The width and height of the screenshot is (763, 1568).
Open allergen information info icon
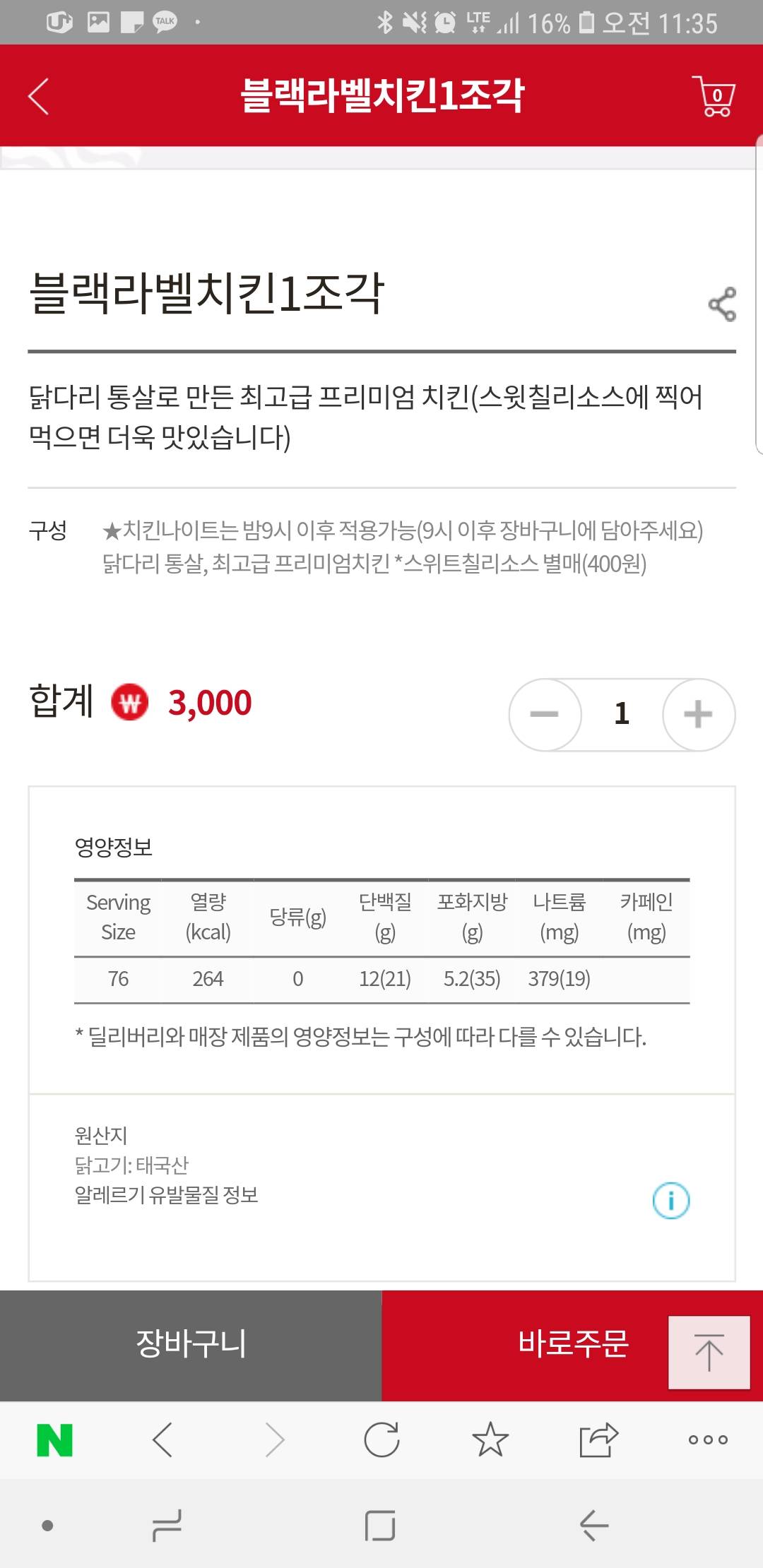coord(670,1200)
